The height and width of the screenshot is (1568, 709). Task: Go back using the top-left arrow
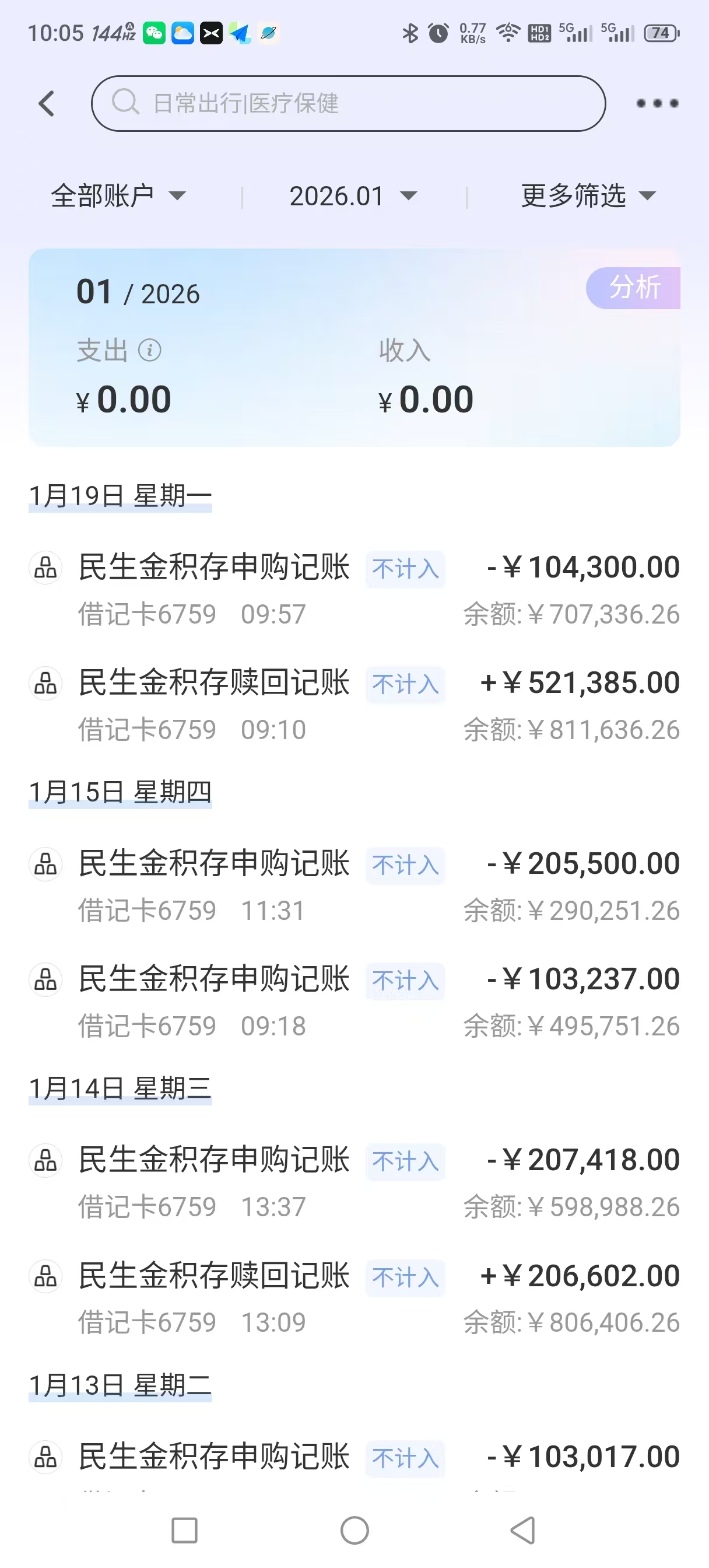click(x=47, y=103)
